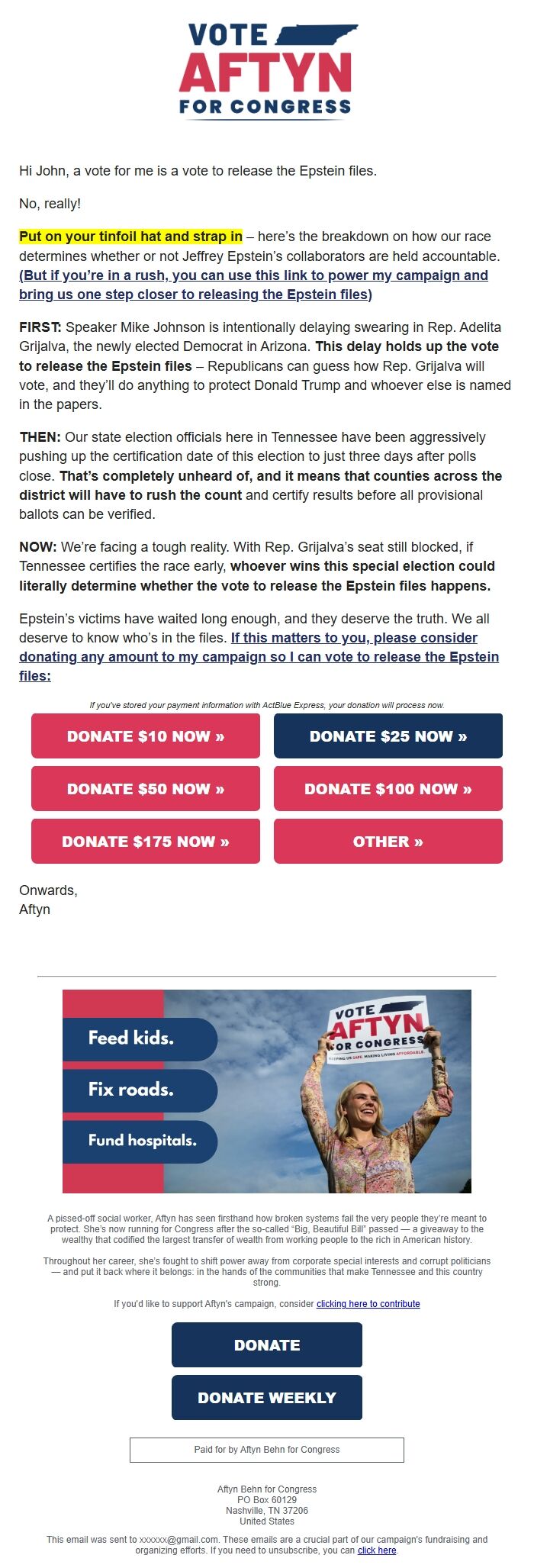Choose the Donate $50 Now option
Screen dimensions: 534x1568
click(x=146, y=789)
